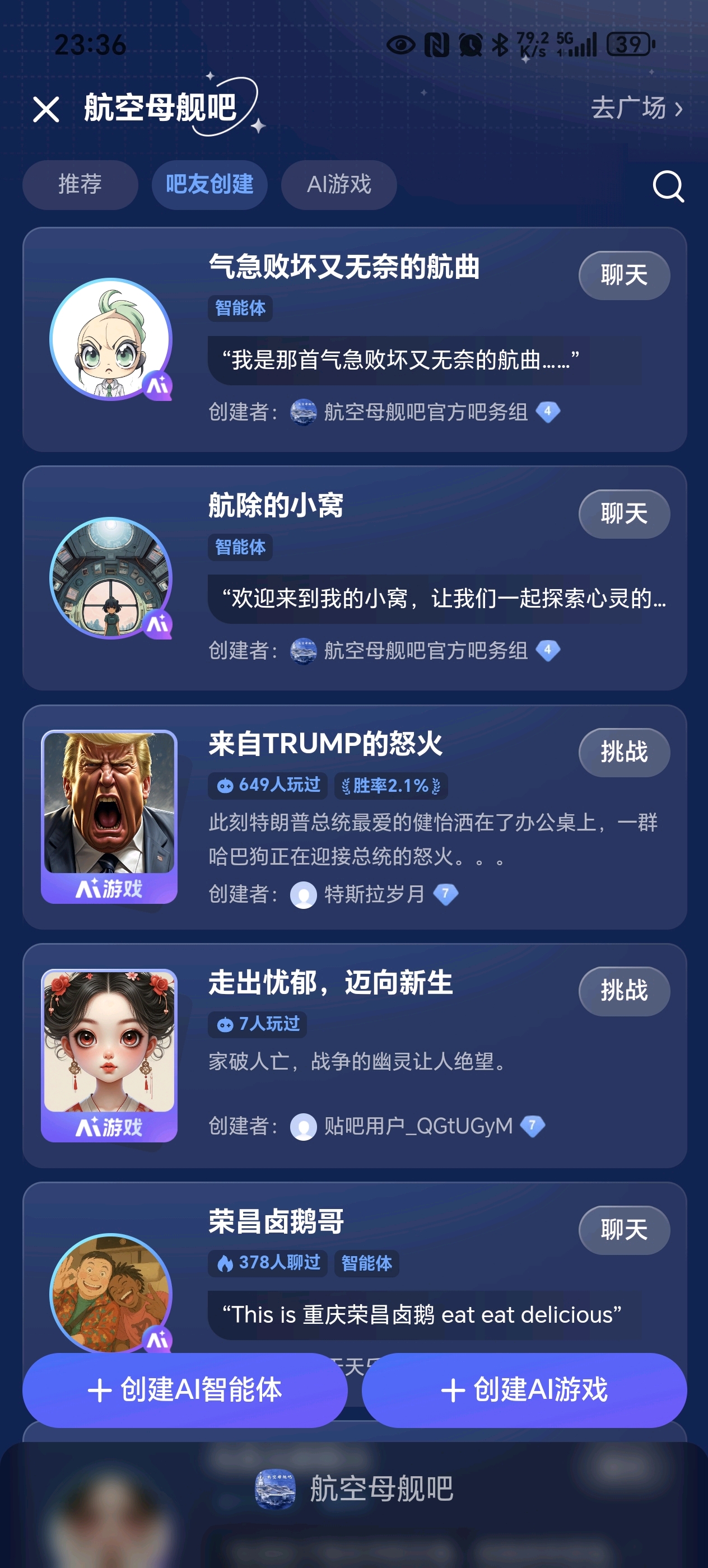Chat with 航除的小窝 agent
This screenshot has height=1568, width=708.
623,514
